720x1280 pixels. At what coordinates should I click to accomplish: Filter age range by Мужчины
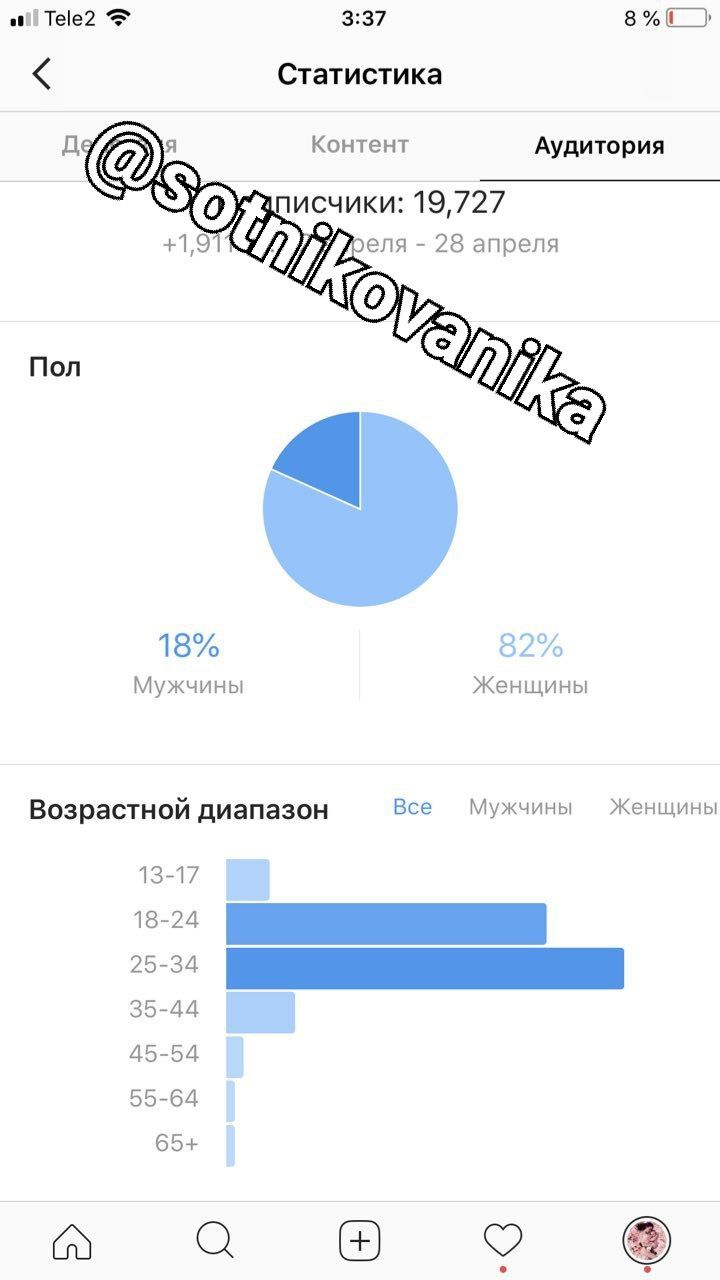tap(520, 807)
